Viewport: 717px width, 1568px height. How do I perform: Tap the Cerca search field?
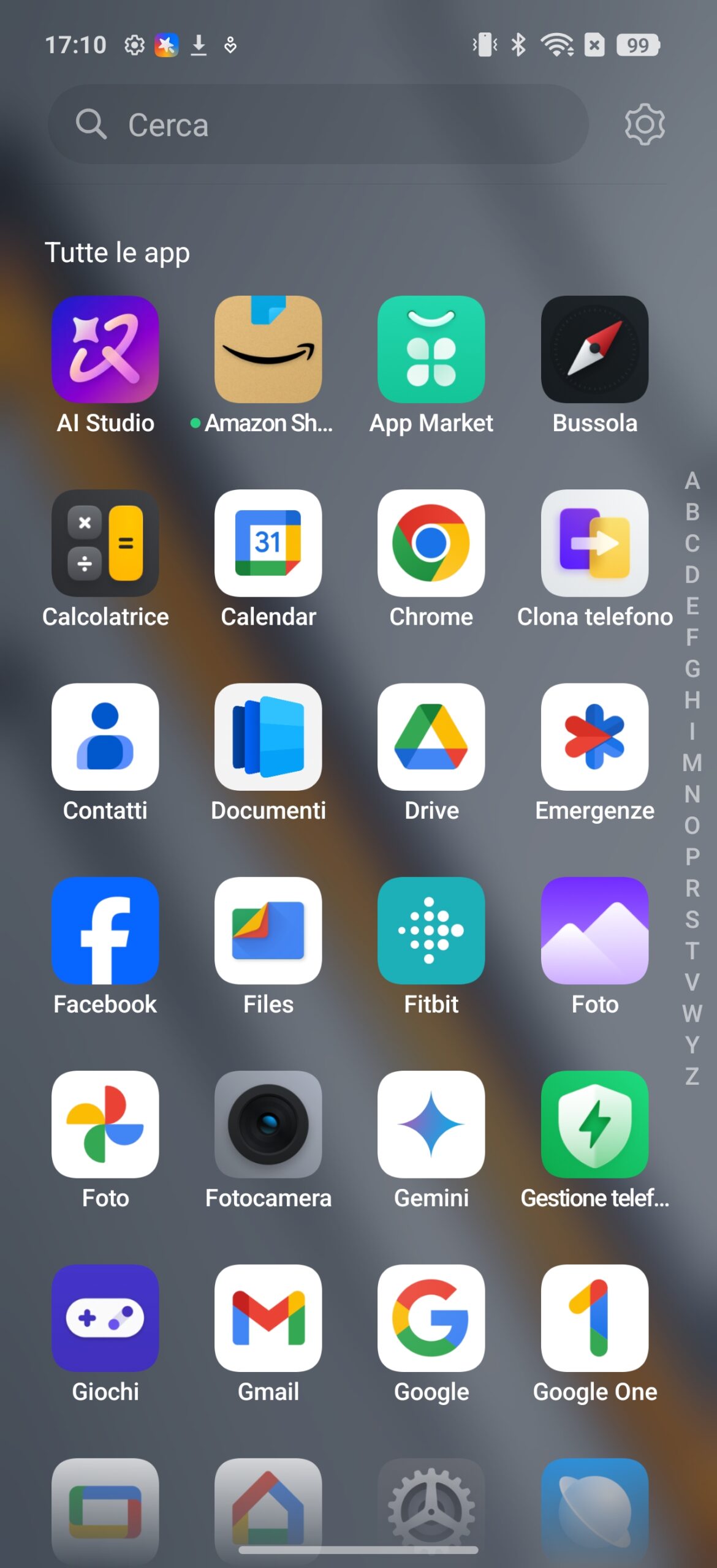318,124
